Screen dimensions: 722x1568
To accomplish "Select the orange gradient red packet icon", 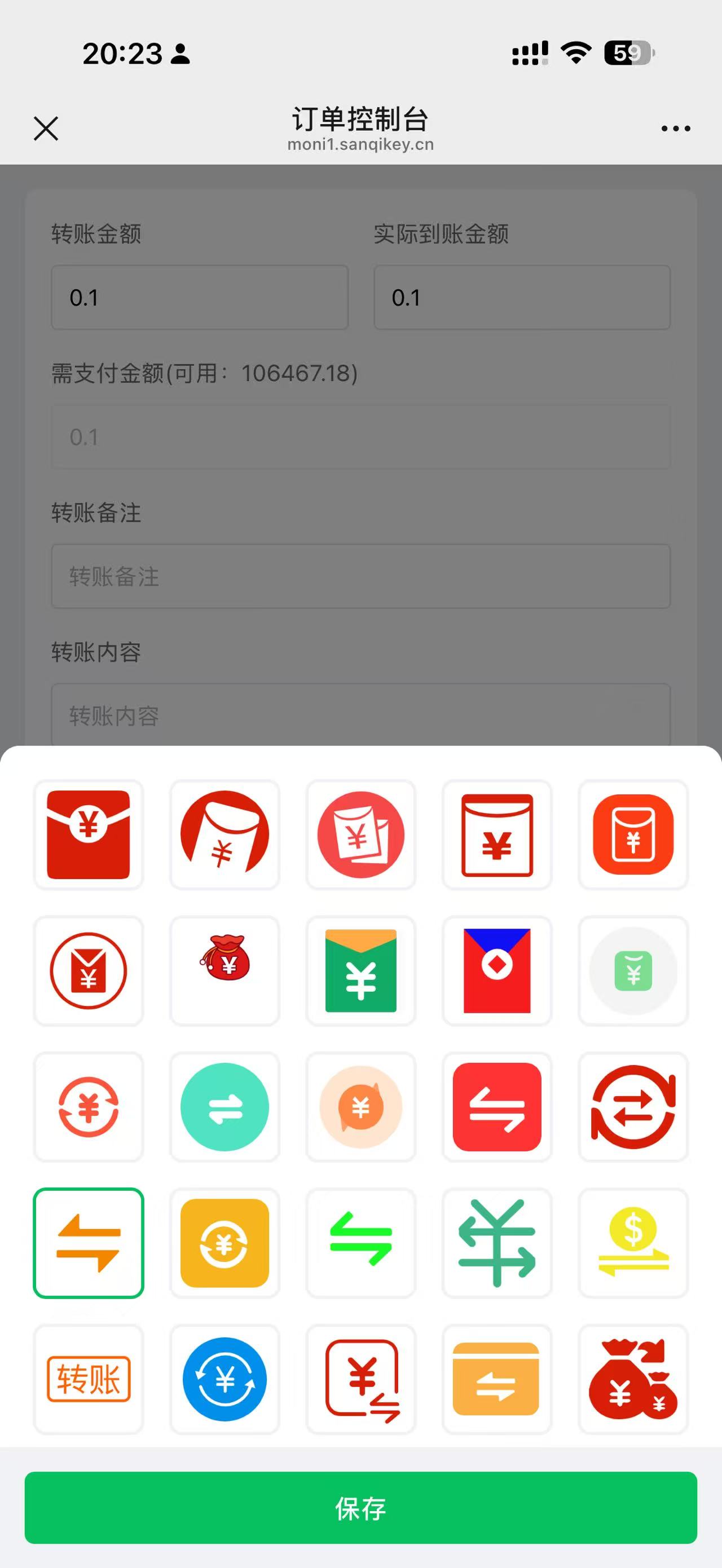I will tap(633, 835).
